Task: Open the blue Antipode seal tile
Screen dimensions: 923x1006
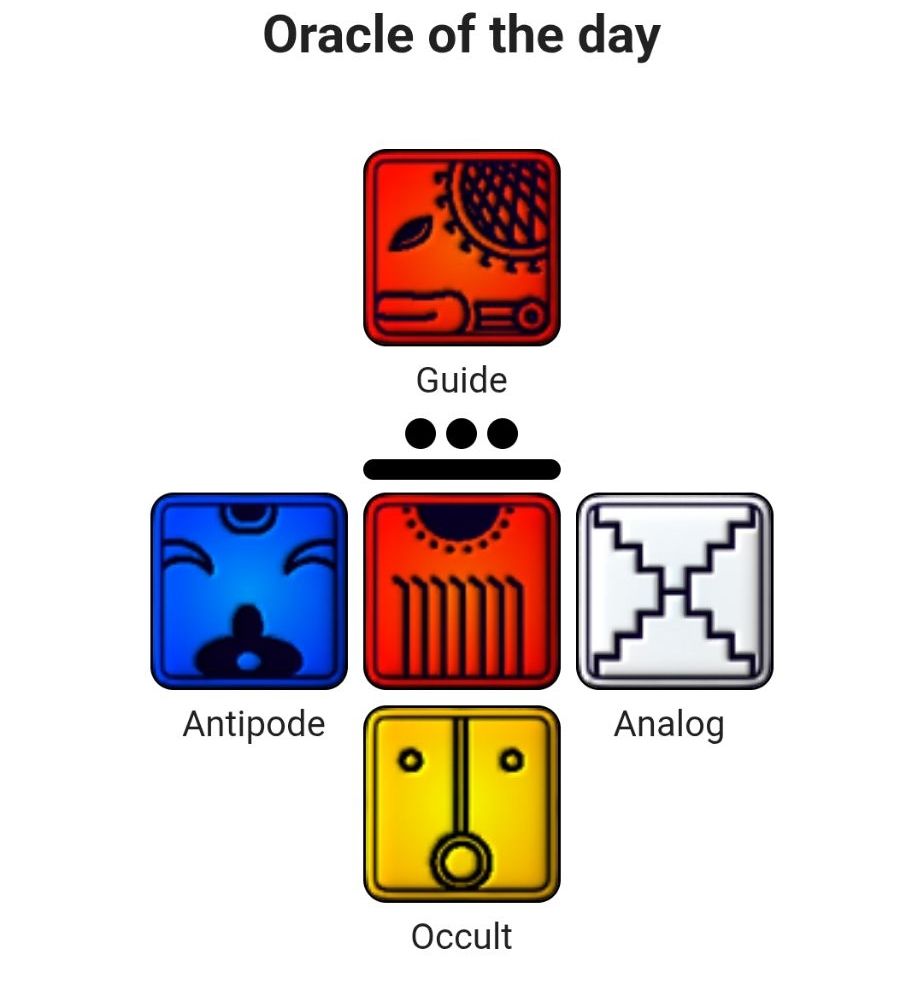Action: coord(249,591)
